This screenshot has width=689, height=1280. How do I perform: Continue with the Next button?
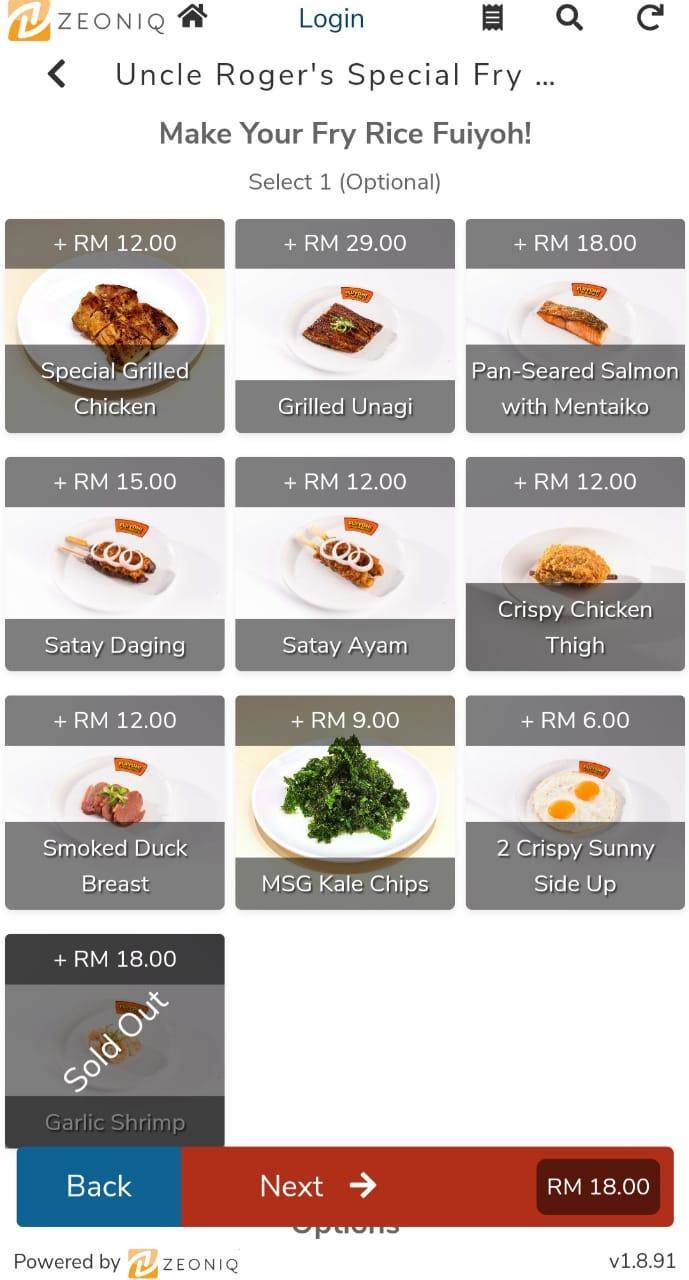coord(427,1186)
